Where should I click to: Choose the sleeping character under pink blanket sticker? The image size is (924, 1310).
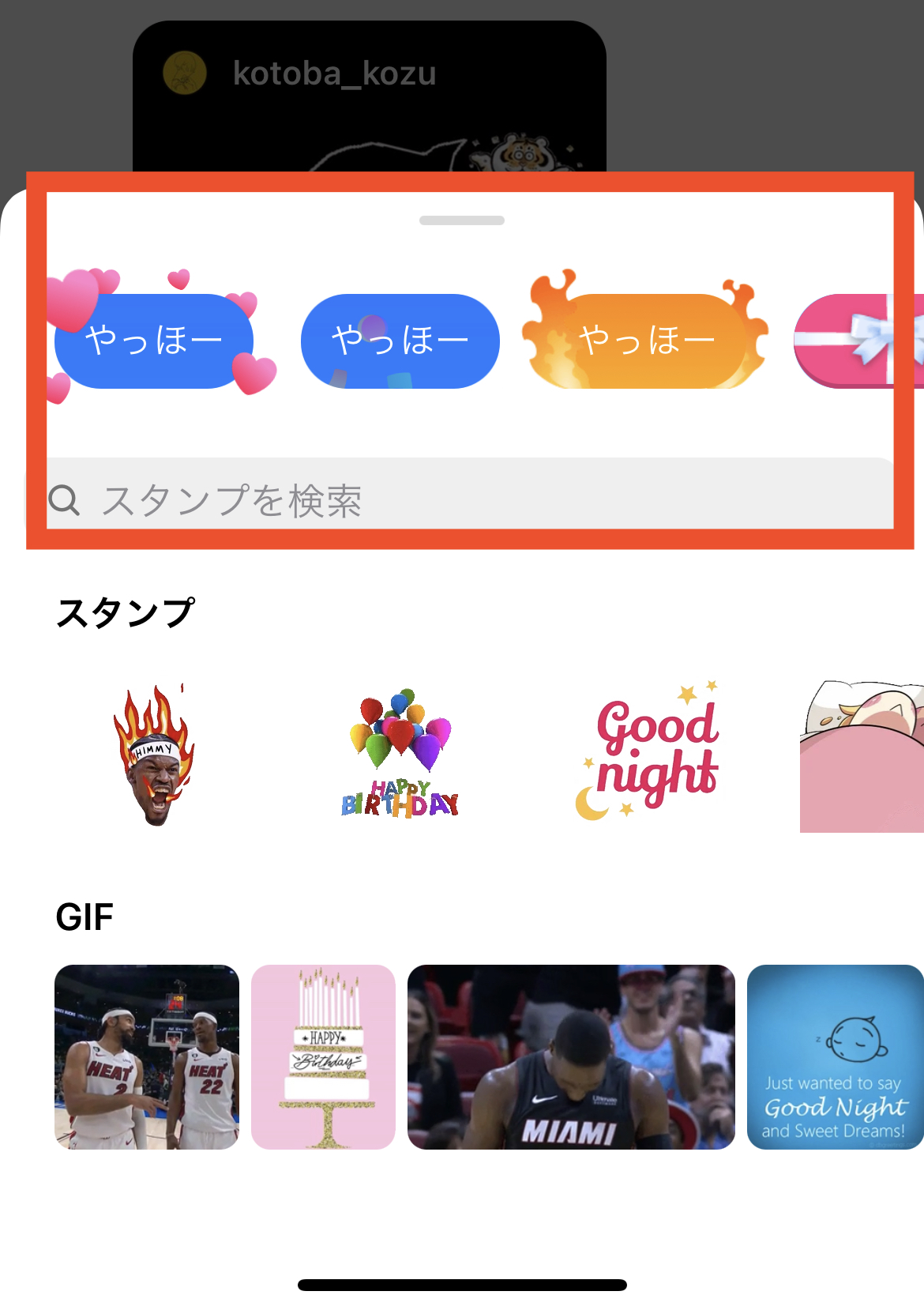coord(862,756)
